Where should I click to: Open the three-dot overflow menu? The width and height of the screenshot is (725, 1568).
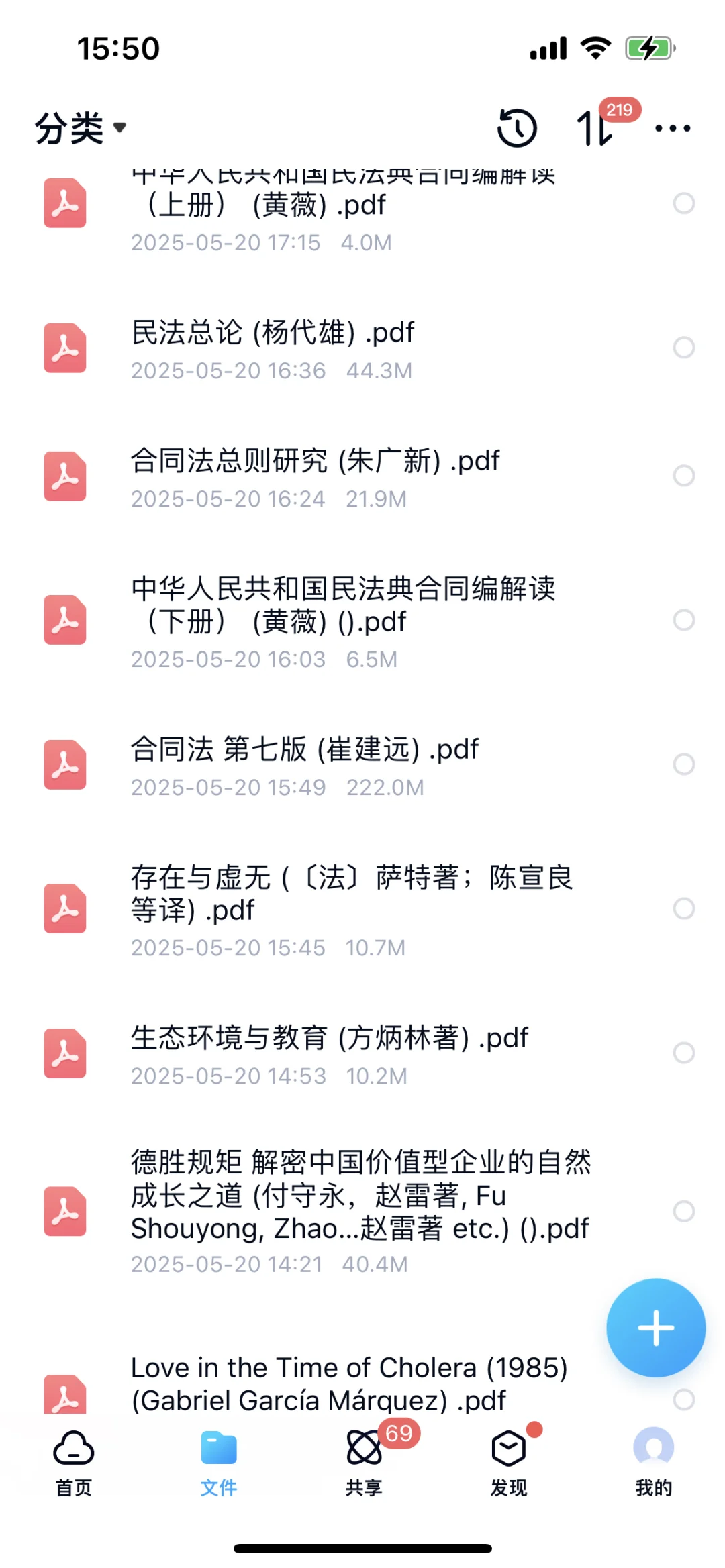tap(673, 127)
